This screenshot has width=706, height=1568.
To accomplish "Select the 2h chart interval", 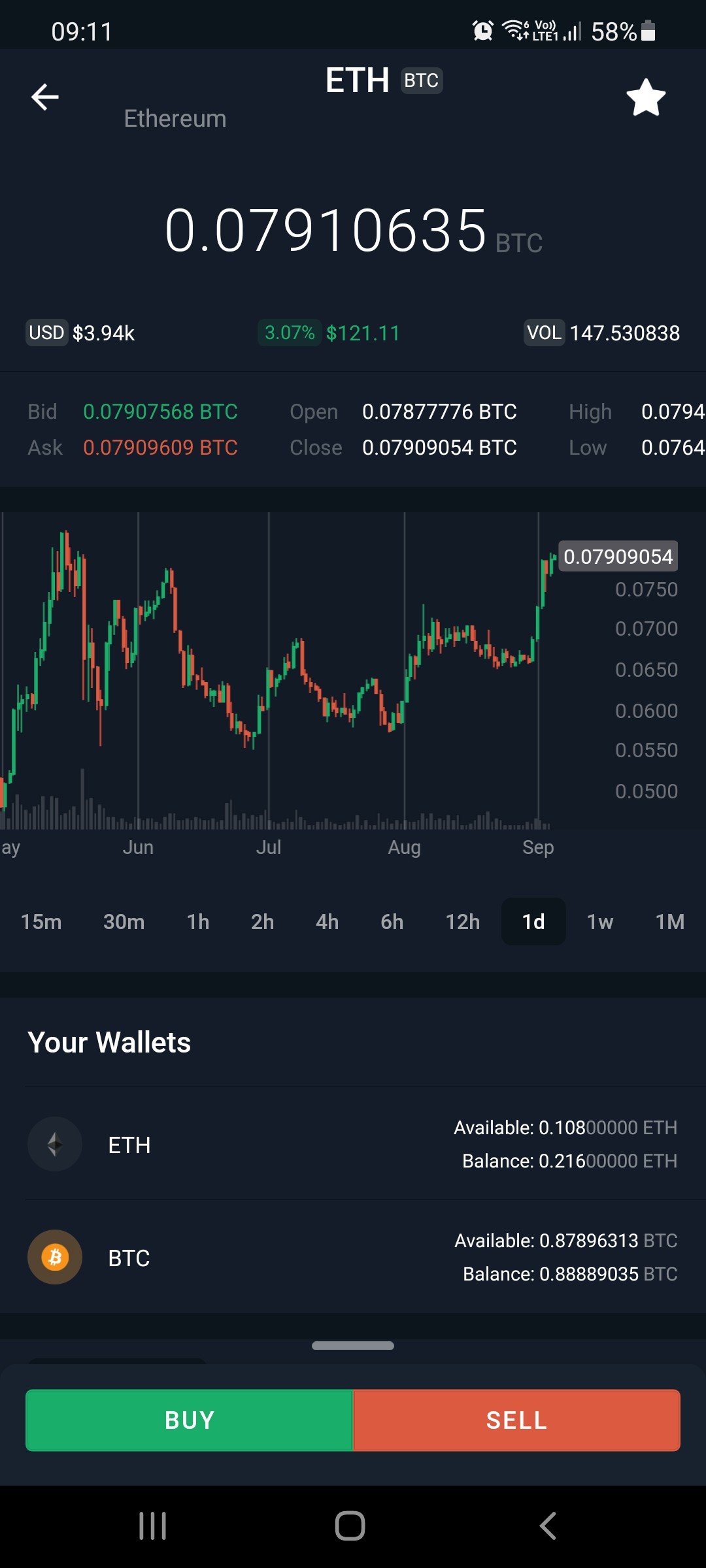I will pyautogui.click(x=263, y=921).
